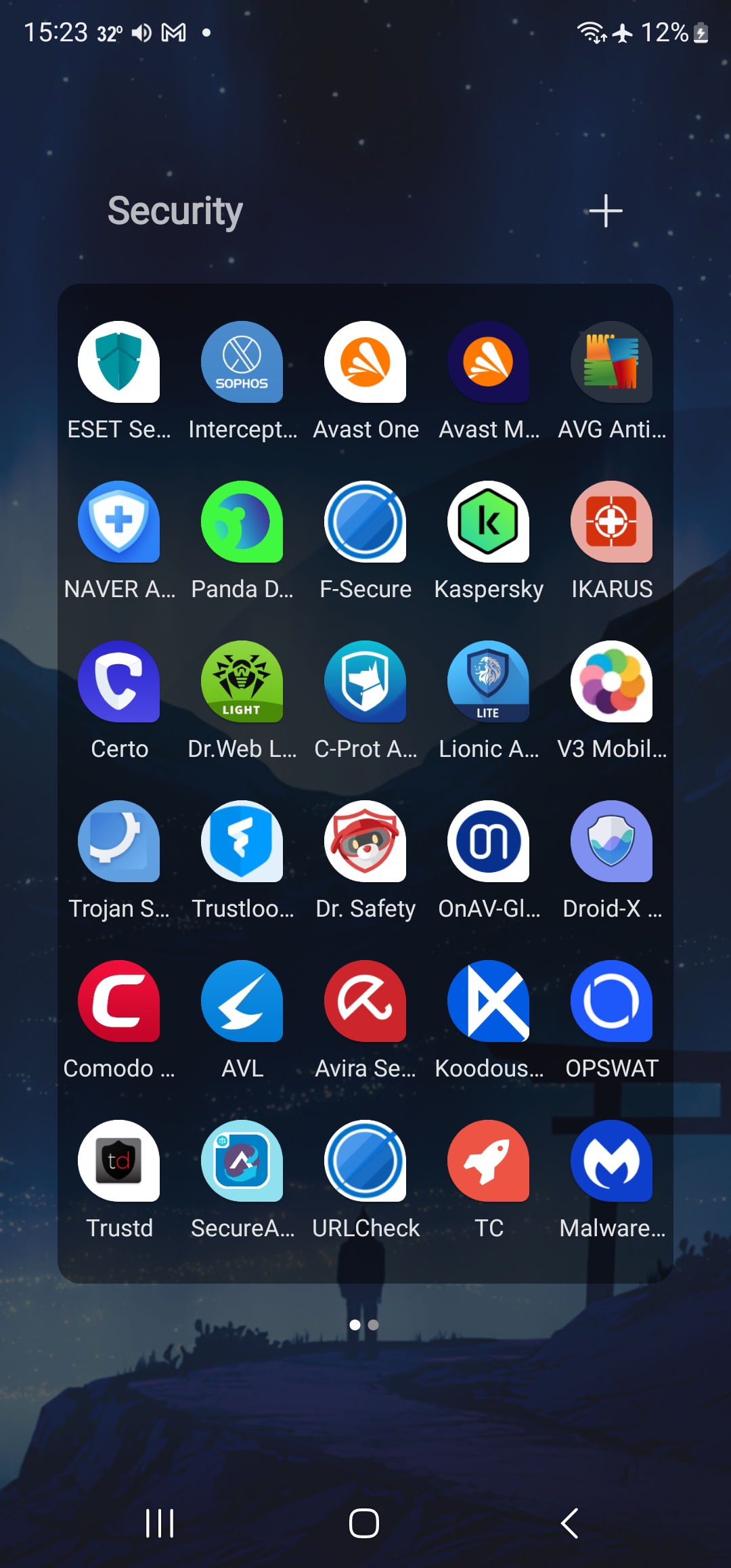The width and height of the screenshot is (731, 1568).
Task: Launch AVL
Action: point(242,1001)
